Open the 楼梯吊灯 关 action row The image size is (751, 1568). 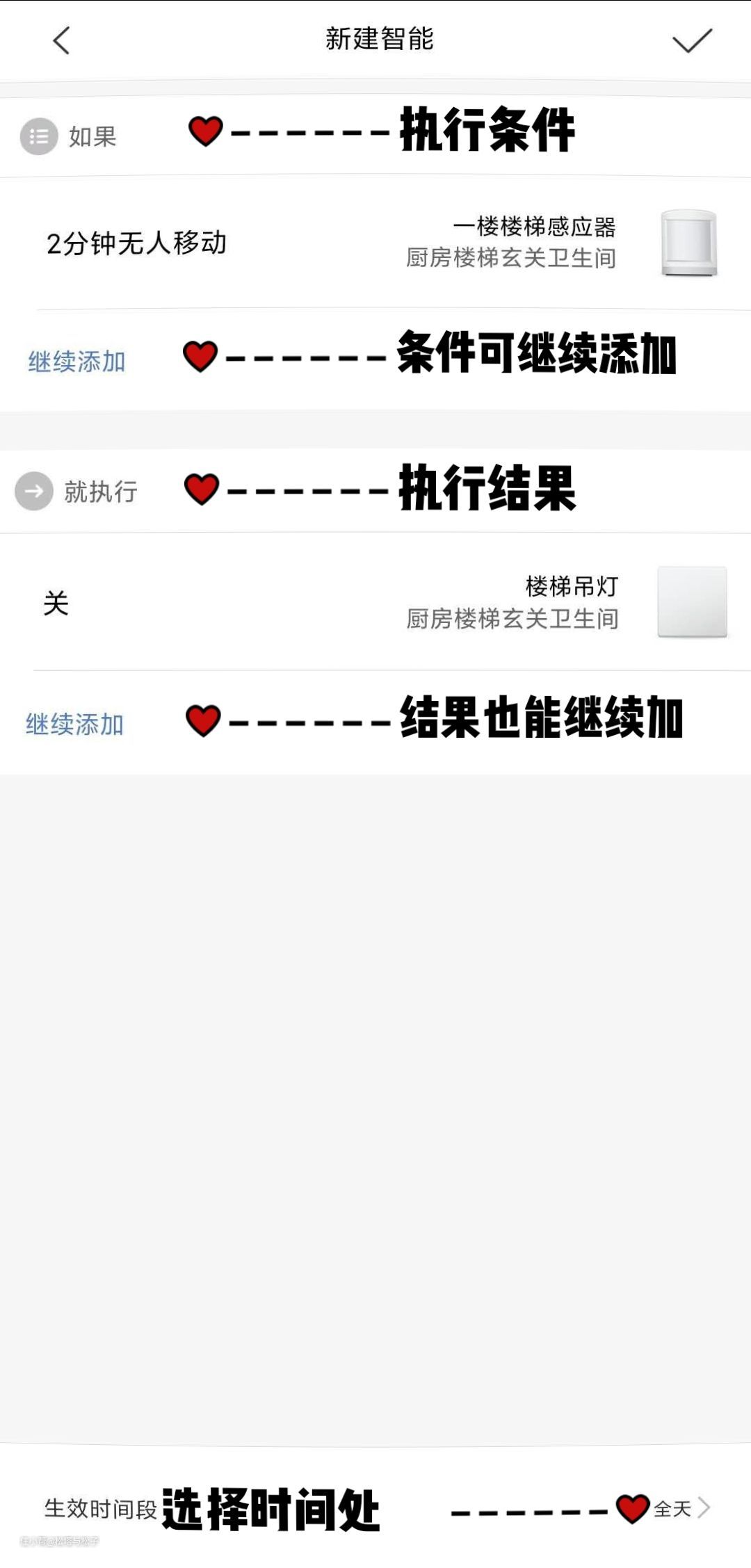pyautogui.click(x=375, y=602)
